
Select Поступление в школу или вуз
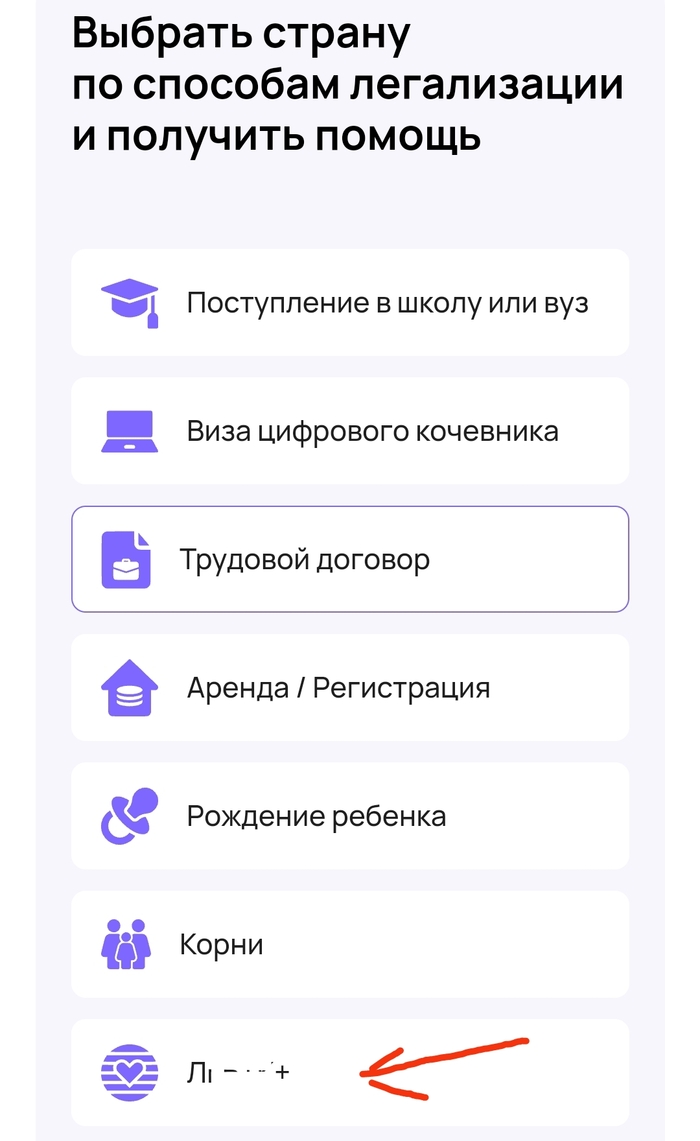[350, 302]
